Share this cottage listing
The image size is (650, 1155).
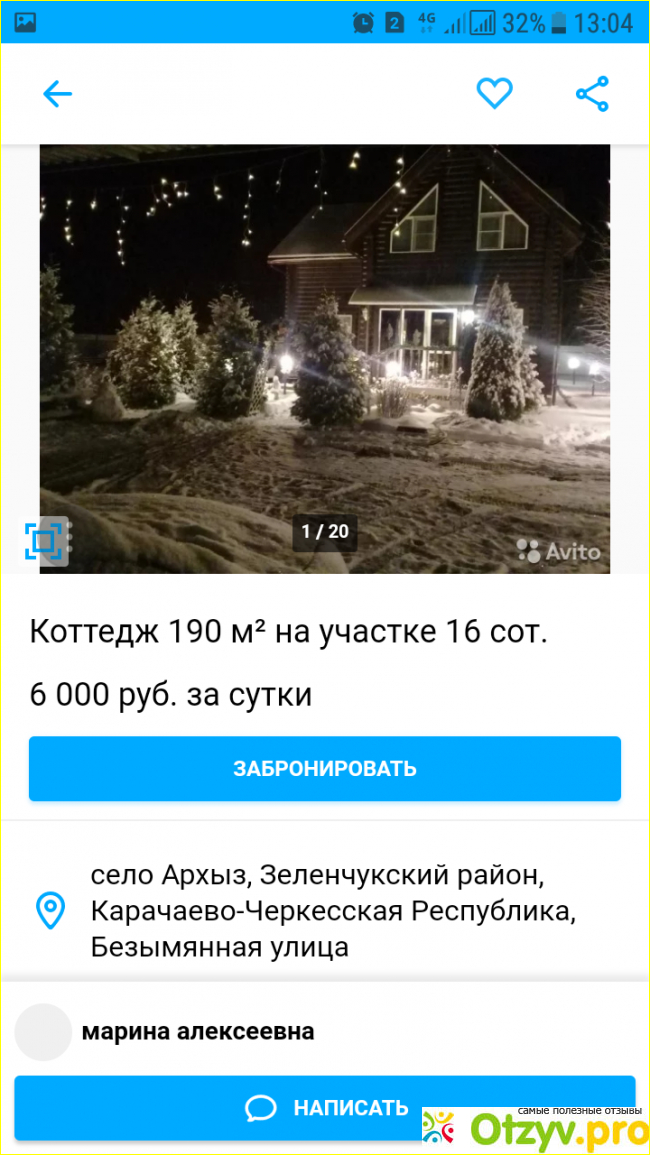coord(592,94)
